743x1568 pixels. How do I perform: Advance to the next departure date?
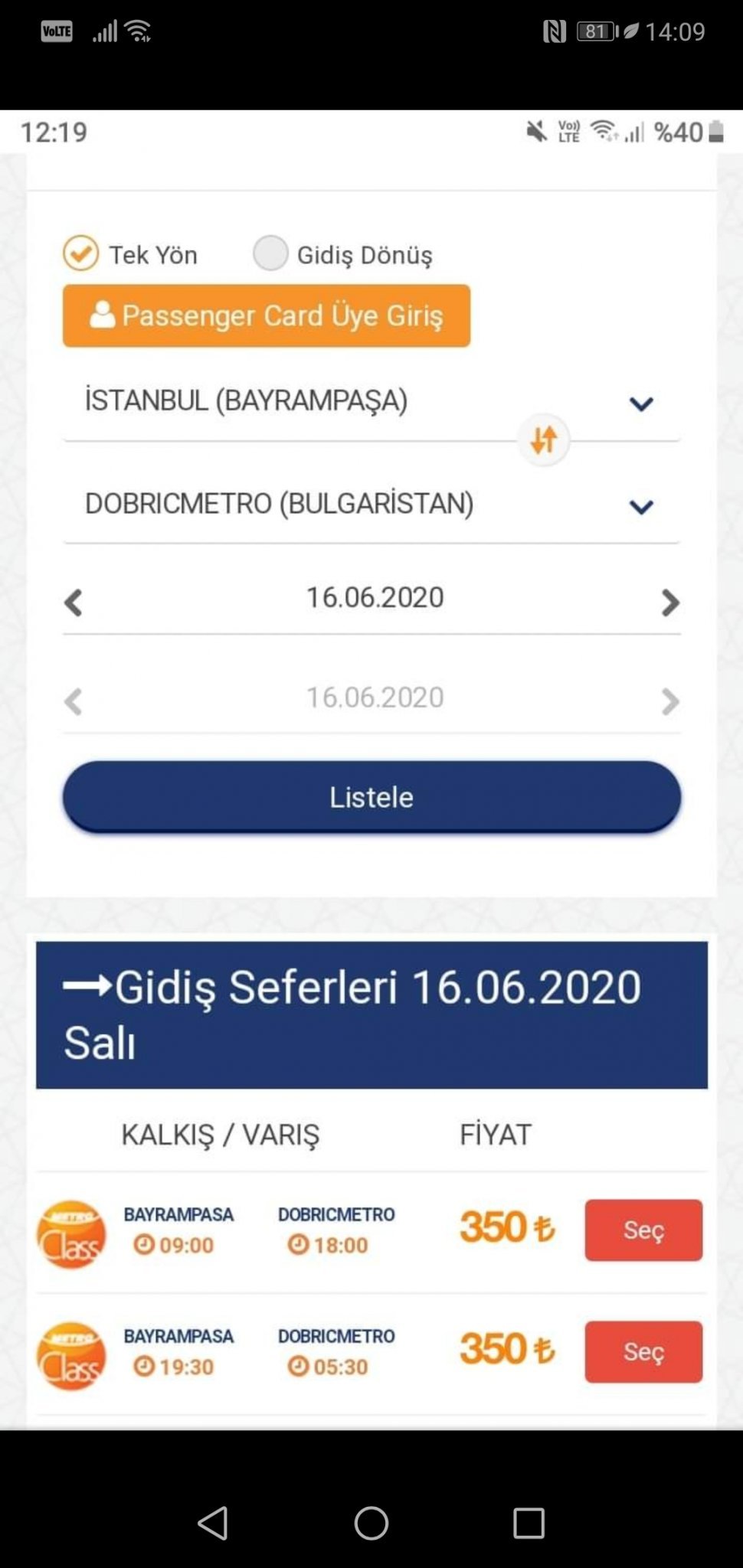670,603
